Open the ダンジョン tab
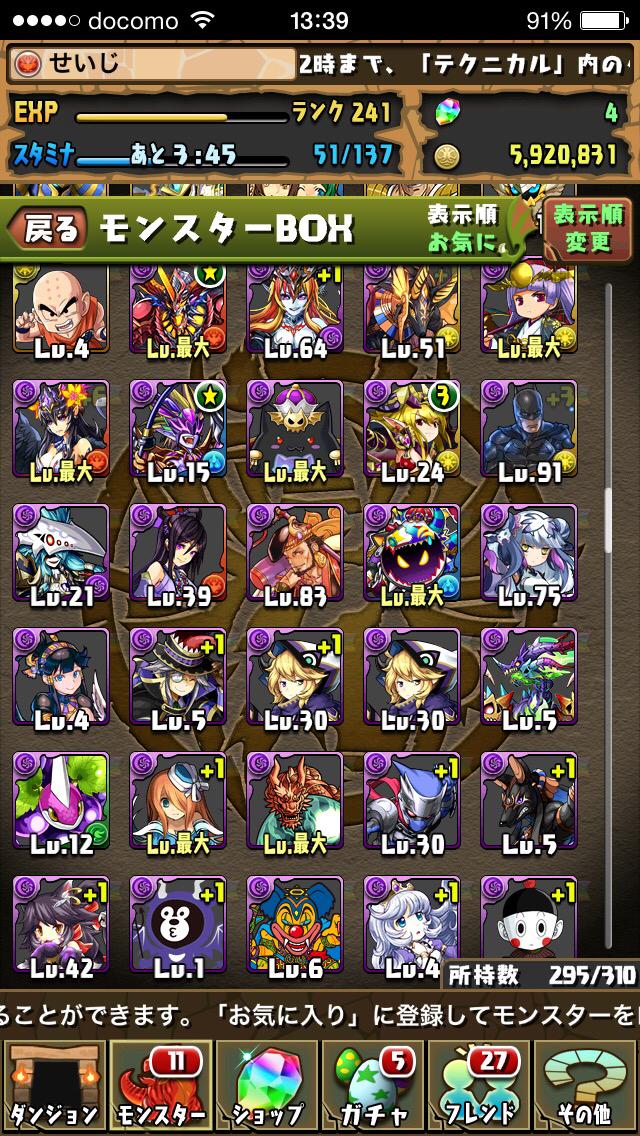The width and height of the screenshot is (640, 1136). tap(54, 1087)
